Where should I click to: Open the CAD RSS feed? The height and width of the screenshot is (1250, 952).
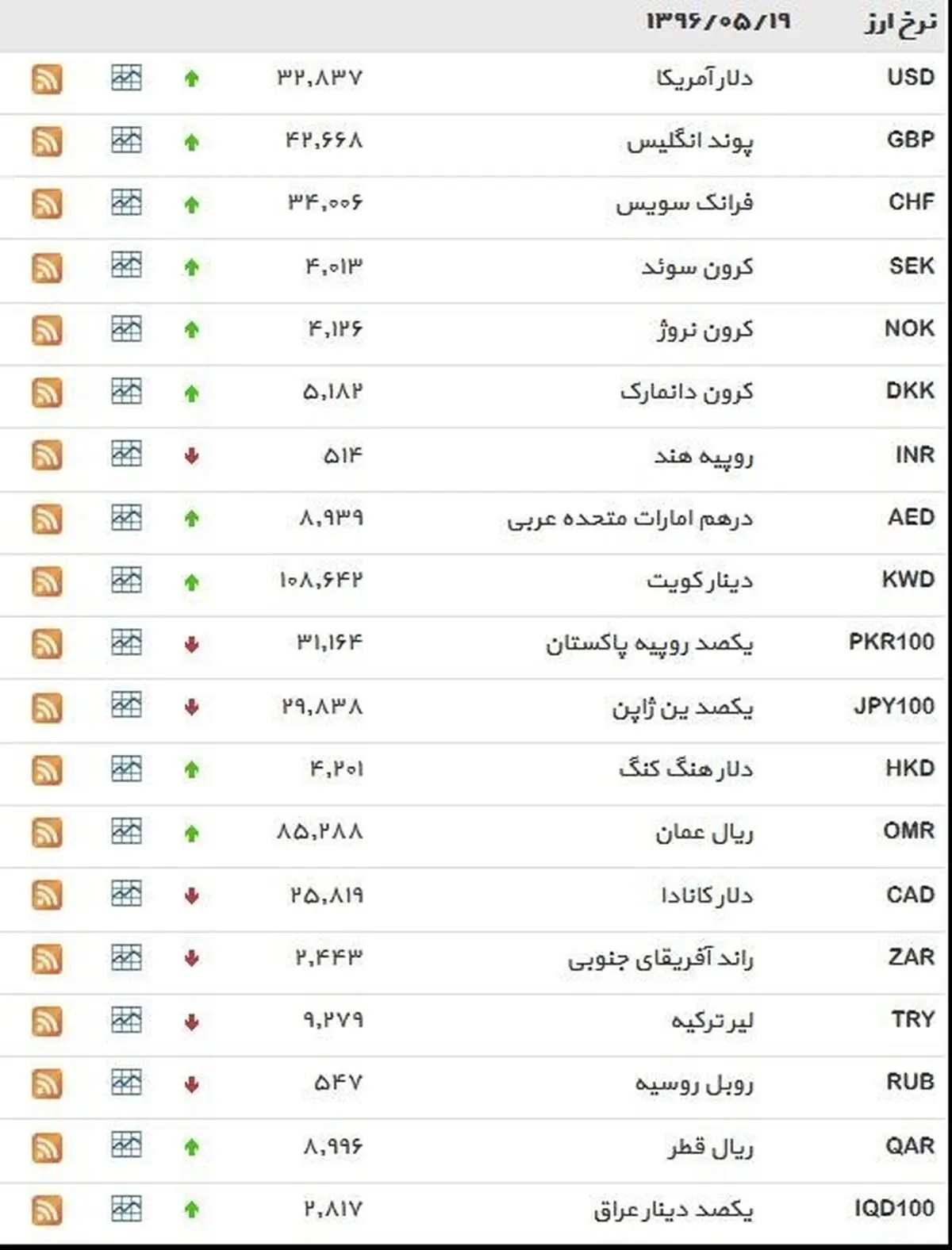47,895
